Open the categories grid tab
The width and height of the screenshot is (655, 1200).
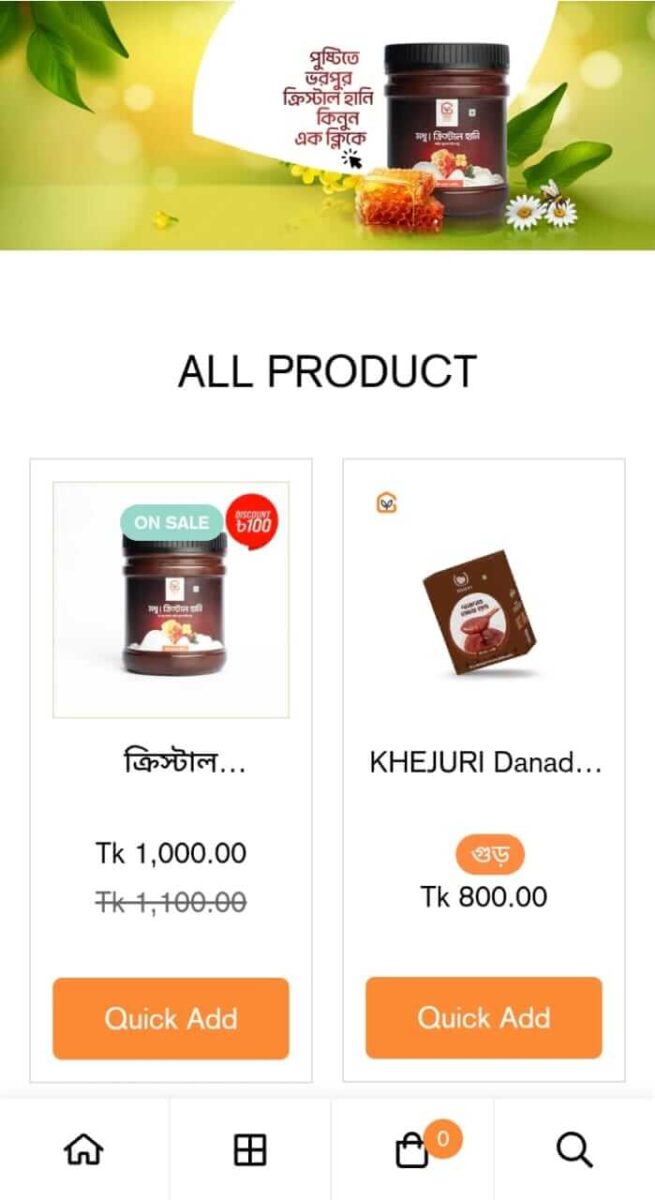coord(250,1150)
